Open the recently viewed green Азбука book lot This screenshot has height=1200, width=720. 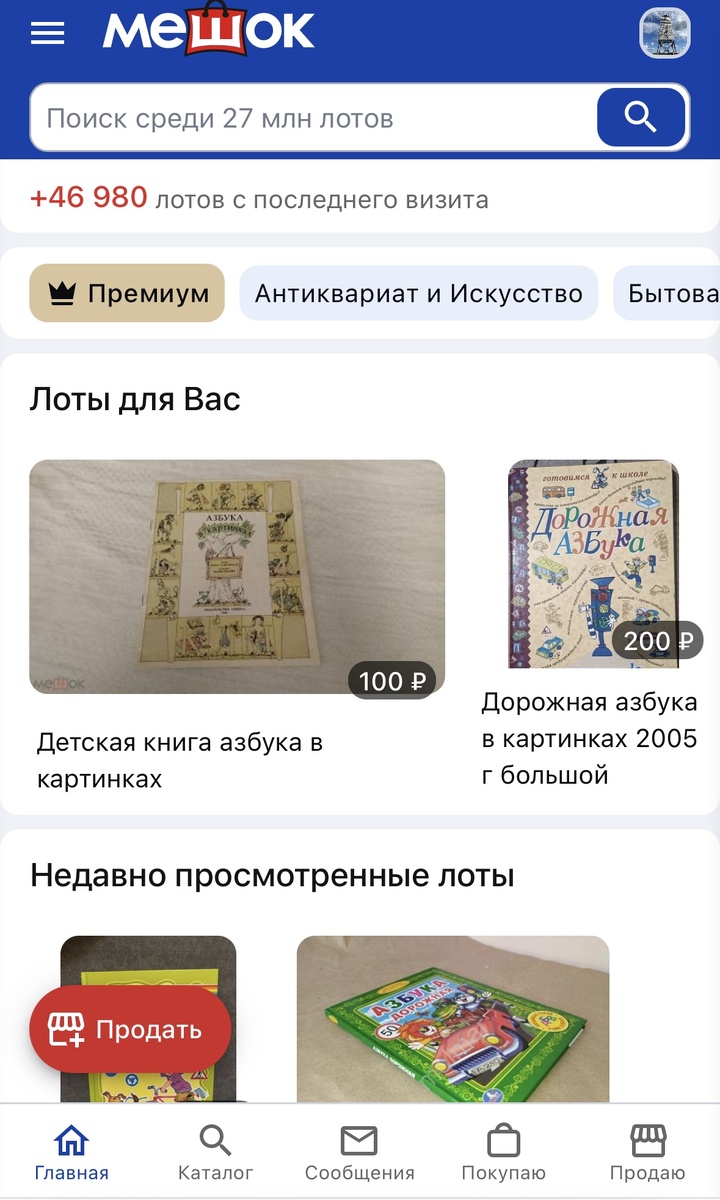click(452, 1018)
